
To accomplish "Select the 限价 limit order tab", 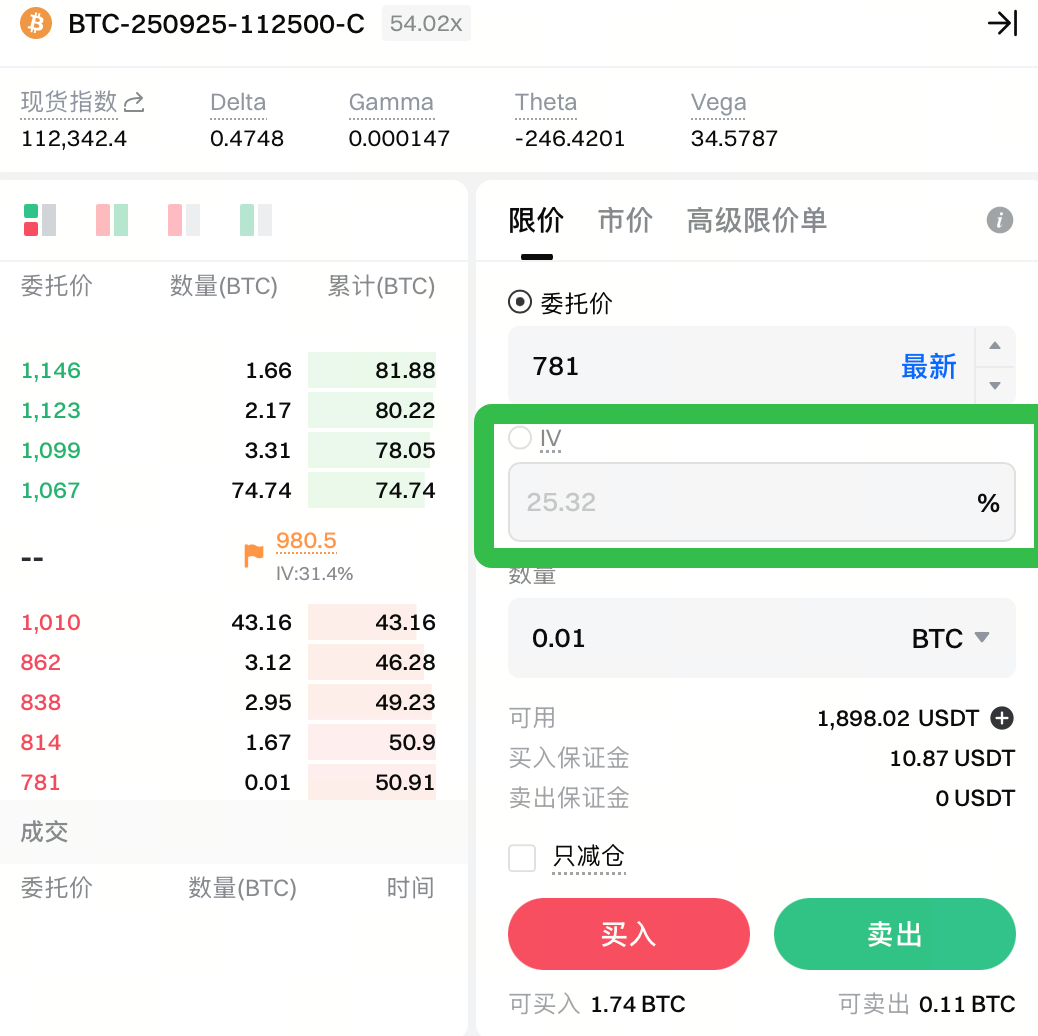I will pos(536,220).
